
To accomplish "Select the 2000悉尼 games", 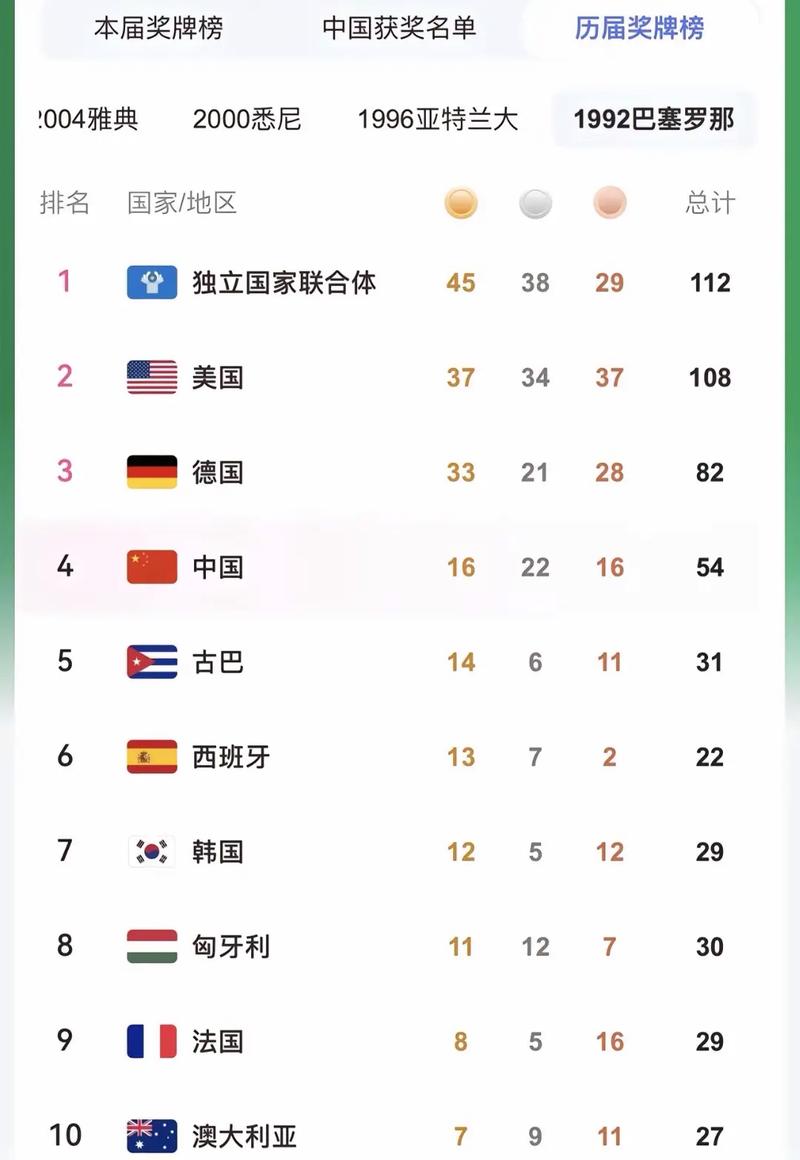I will pos(247,120).
